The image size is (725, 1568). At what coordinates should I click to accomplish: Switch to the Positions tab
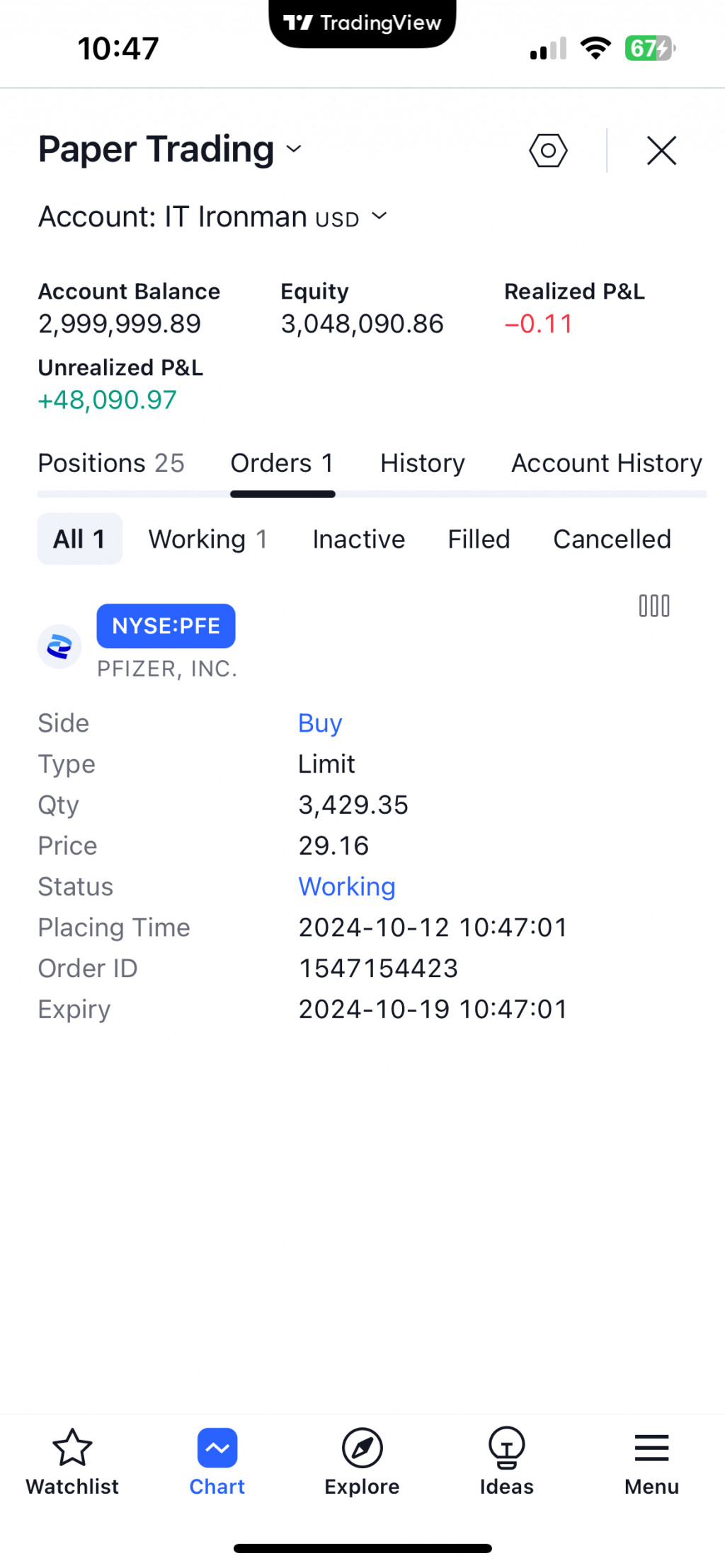[x=111, y=463]
